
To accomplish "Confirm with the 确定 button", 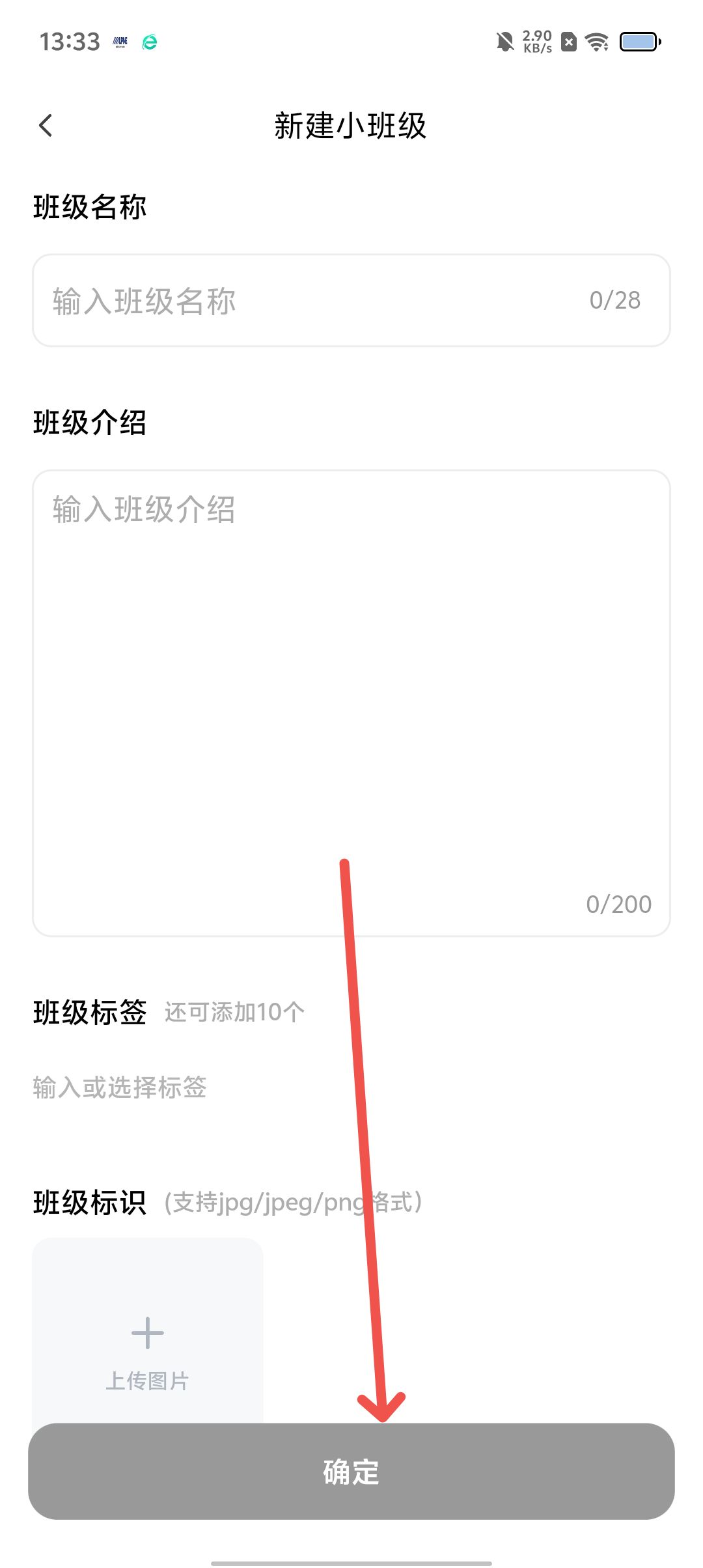I will [351, 1472].
